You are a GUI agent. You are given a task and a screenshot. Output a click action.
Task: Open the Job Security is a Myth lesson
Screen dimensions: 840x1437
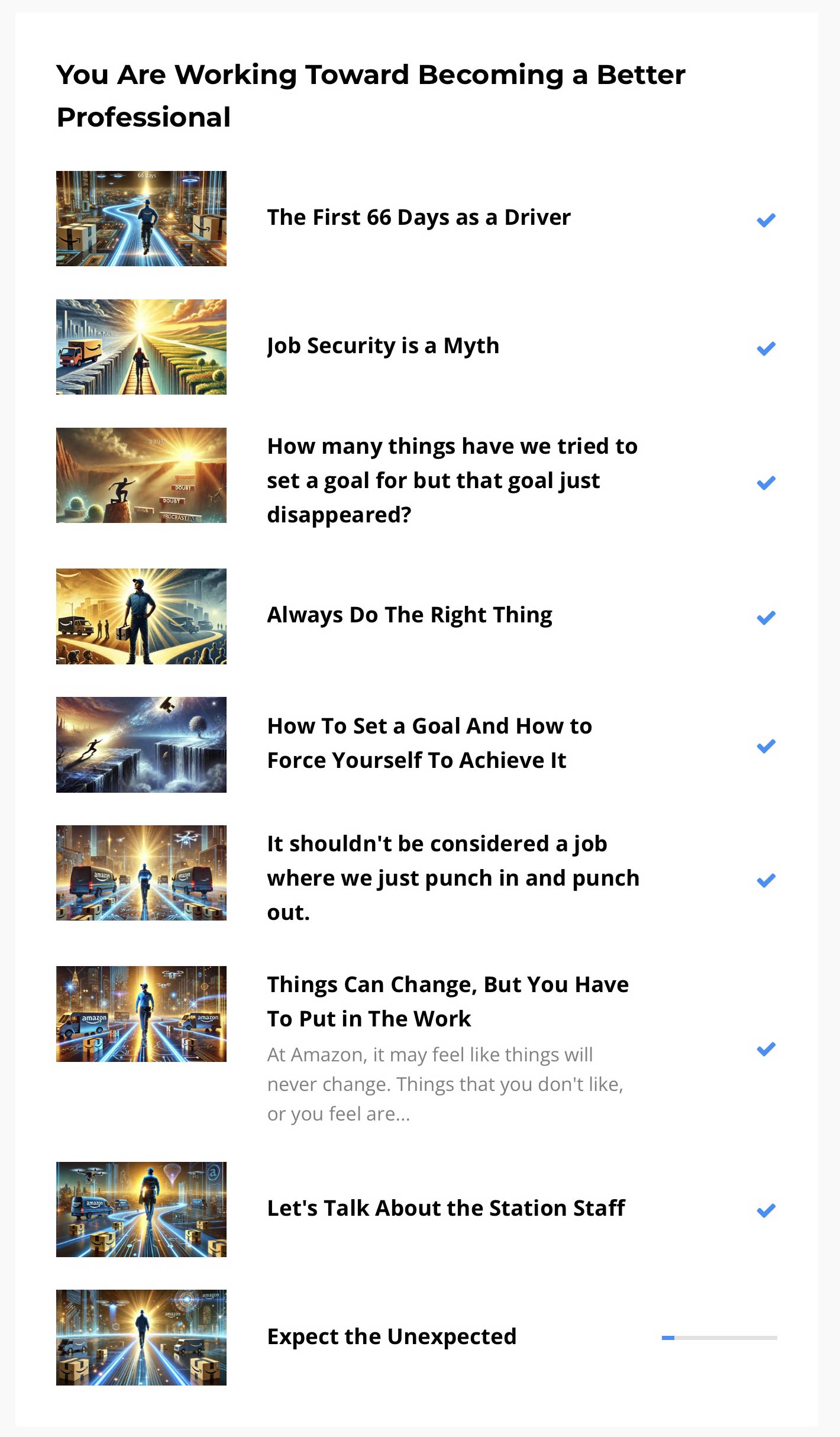383,346
